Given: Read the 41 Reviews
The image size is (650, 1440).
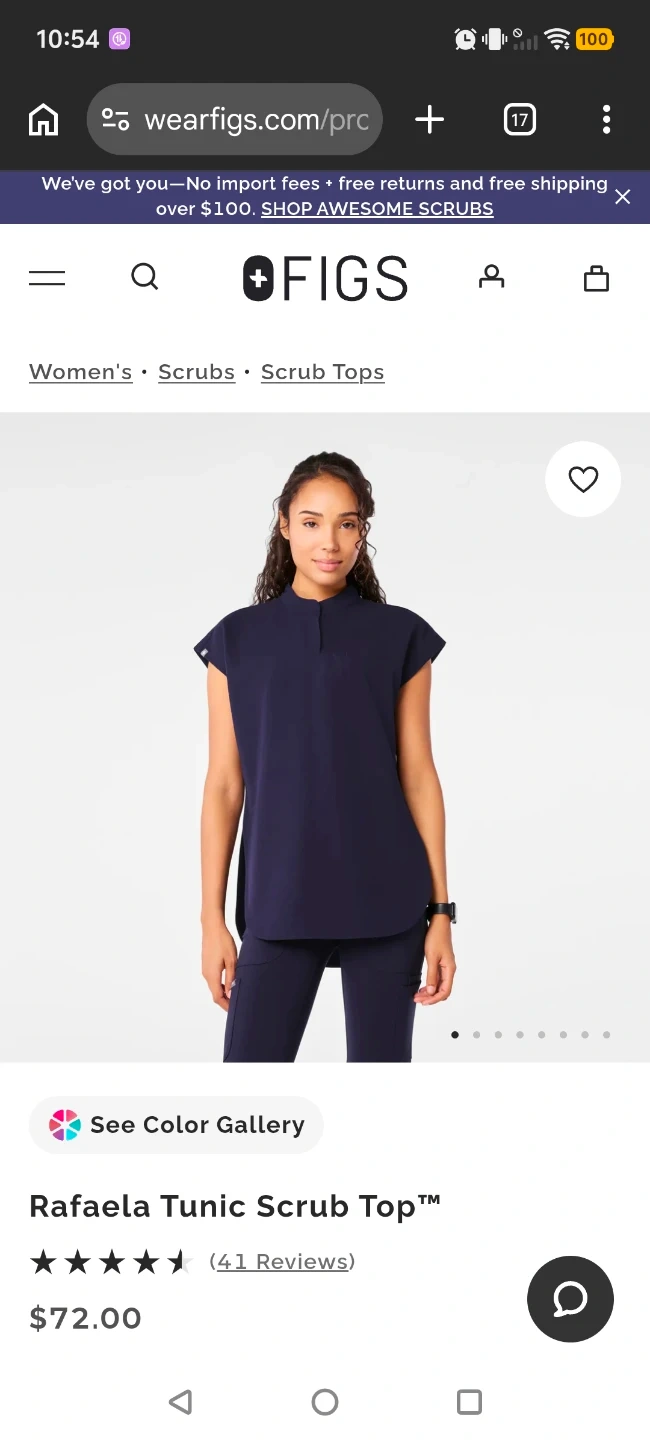Looking at the screenshot, I should [x=282, y=1262].
